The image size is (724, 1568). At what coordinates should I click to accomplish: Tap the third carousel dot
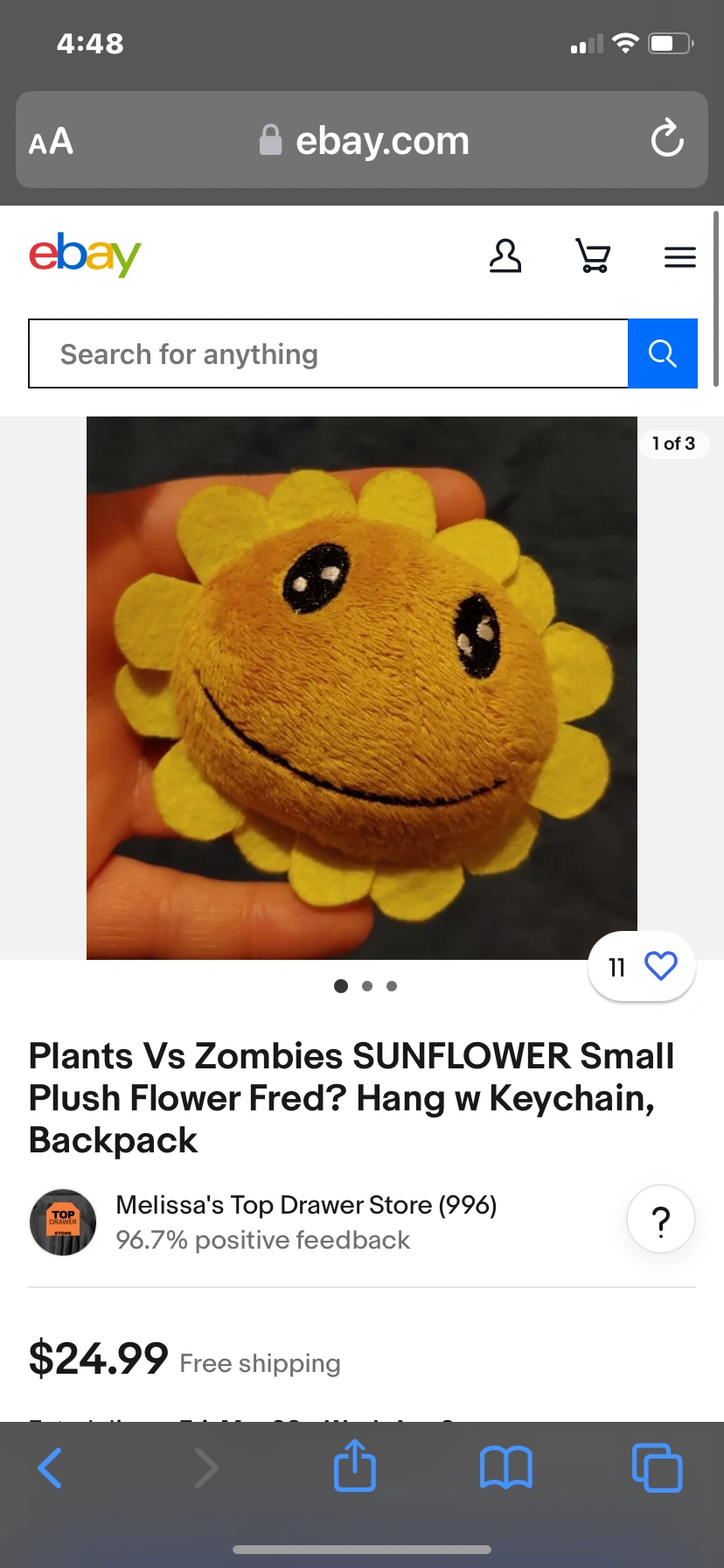(x=391, y=985)
